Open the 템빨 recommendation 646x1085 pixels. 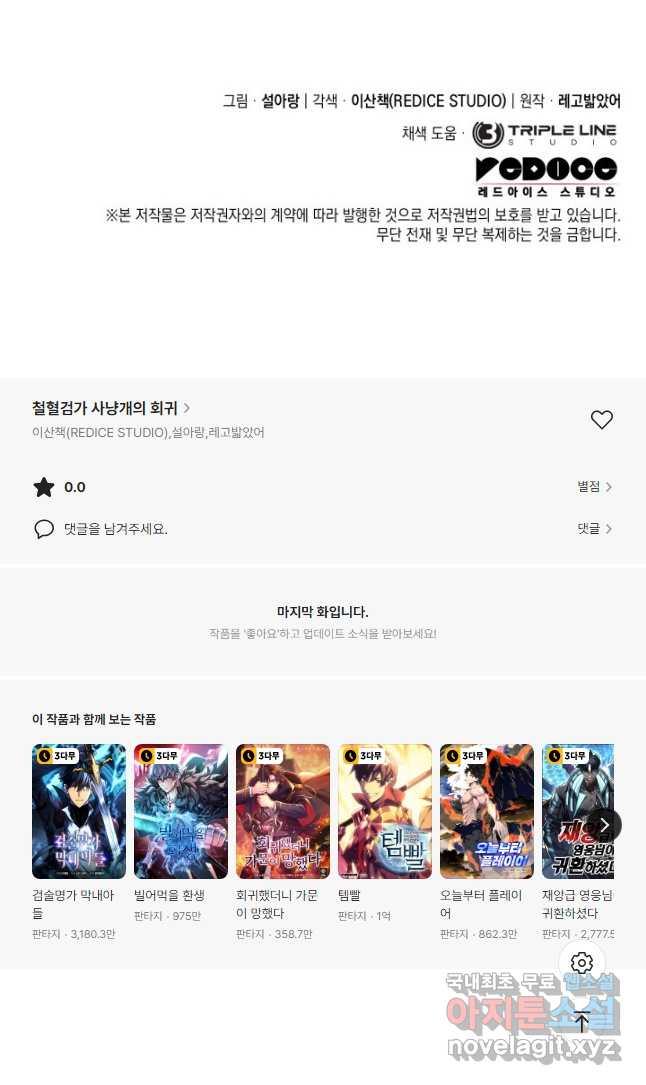[385, 811]
